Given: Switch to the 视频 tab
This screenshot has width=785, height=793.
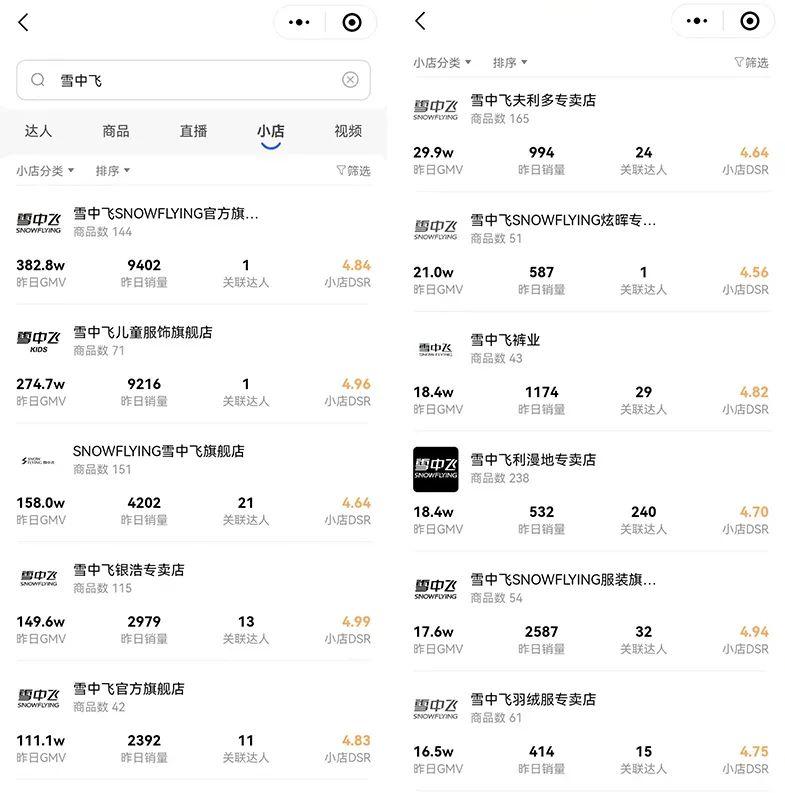Looking at the screenshot, I should click(x=347, y=131).
